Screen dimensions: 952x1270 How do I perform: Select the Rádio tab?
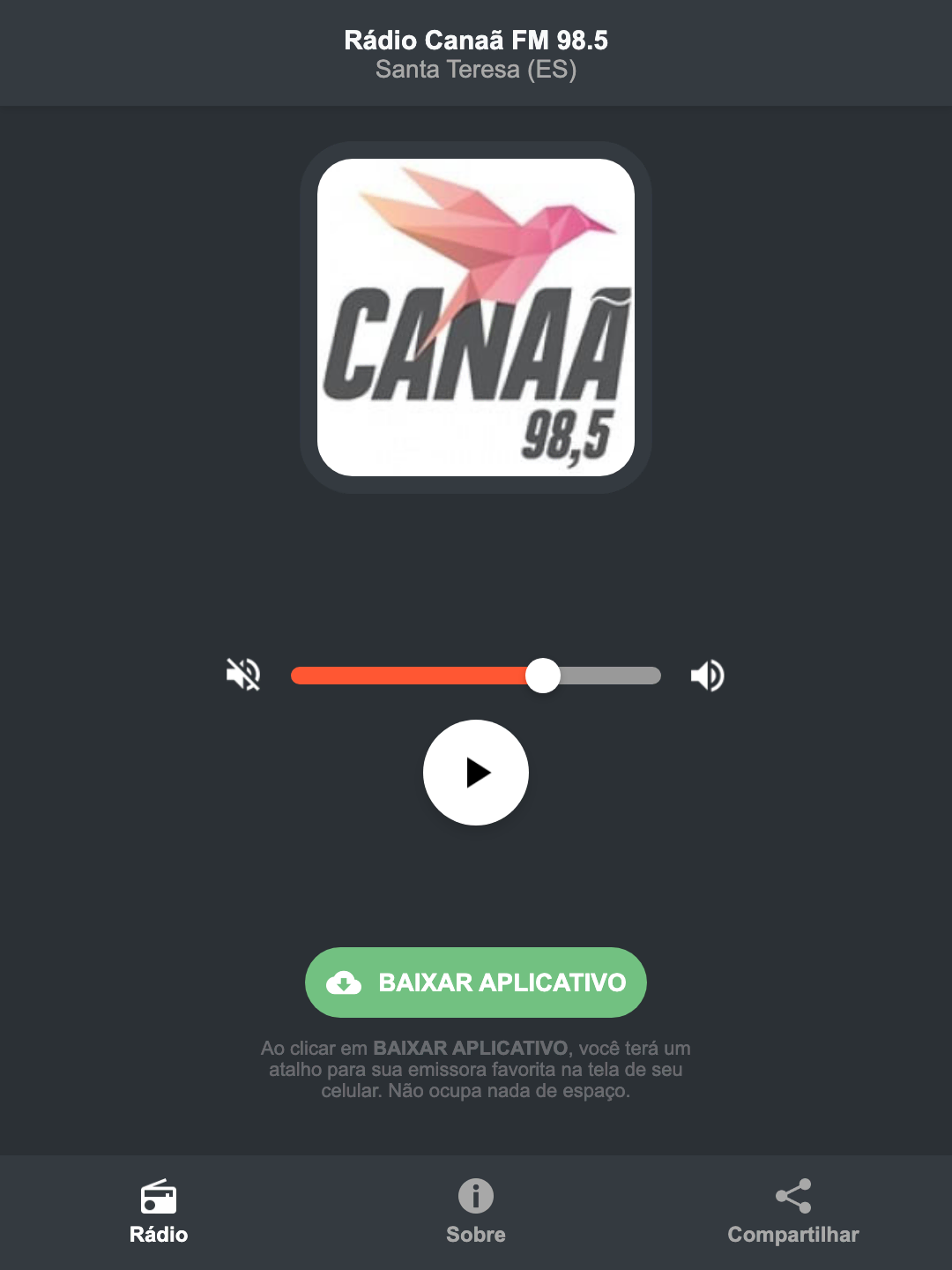(x=159, y=1214)
